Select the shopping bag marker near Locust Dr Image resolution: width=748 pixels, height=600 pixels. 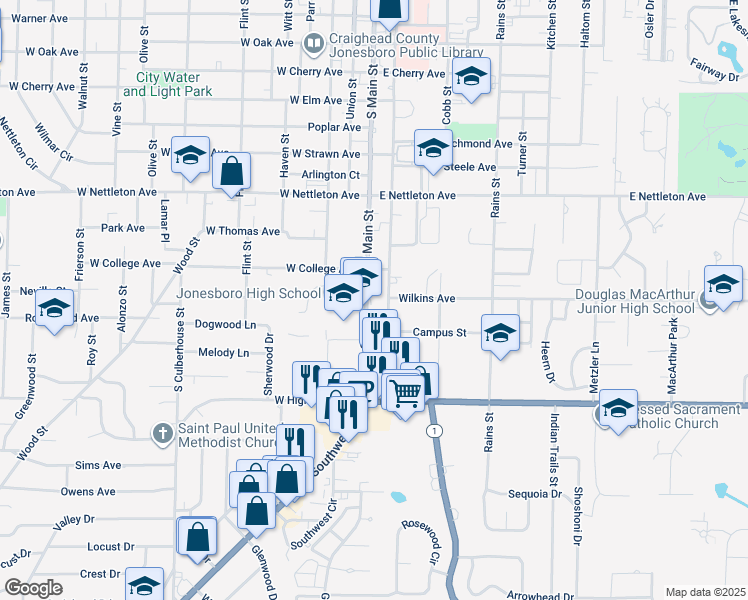pos(198,535)
